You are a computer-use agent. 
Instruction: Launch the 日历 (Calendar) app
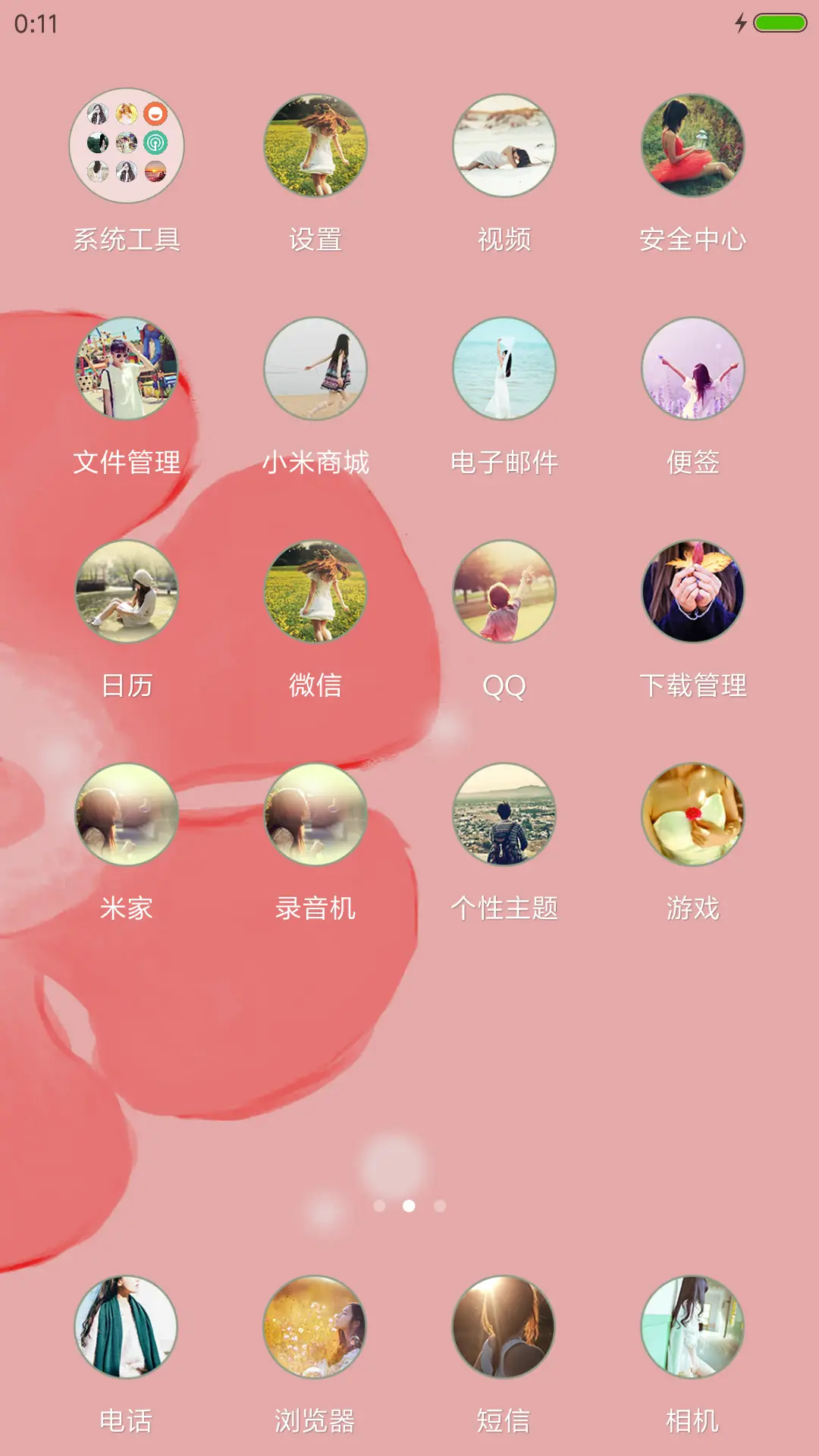(x=125, y=592)
